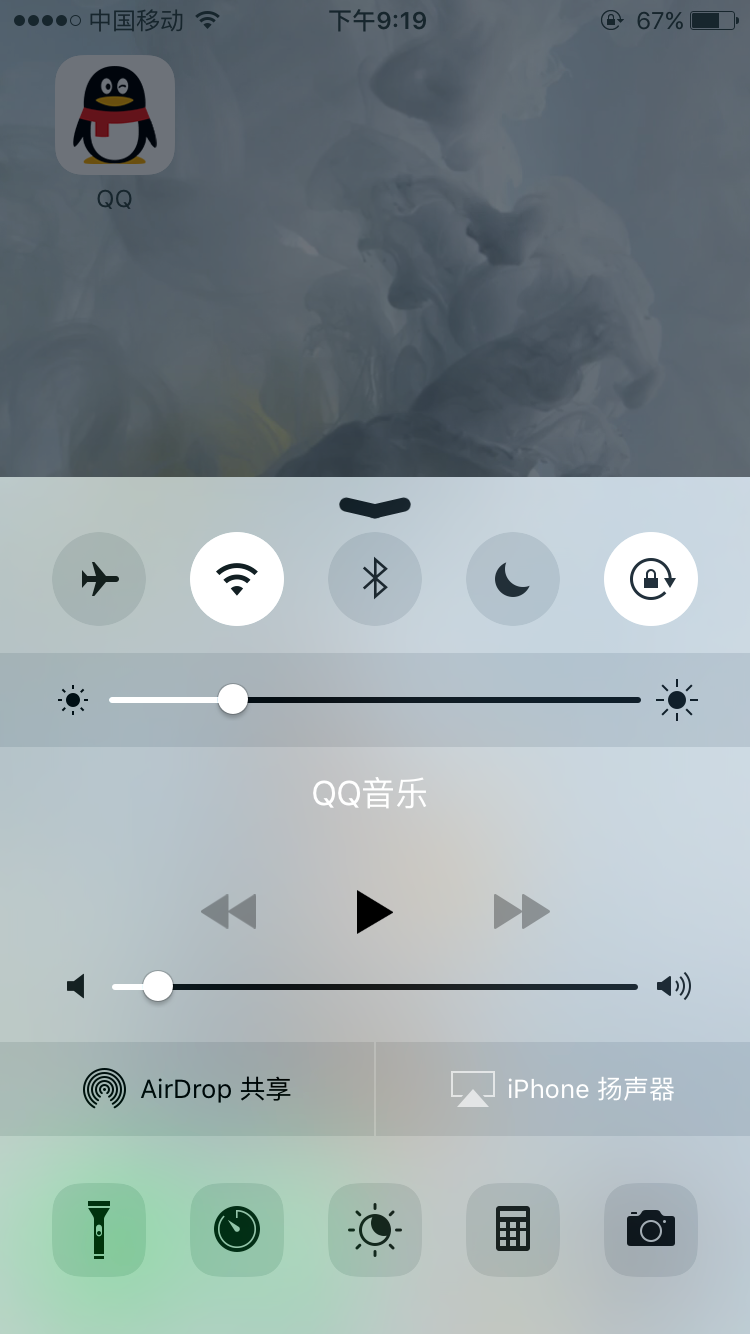Open AirDrop 共享 options
Screen dimensions: 750x1334
[187, 1089]
